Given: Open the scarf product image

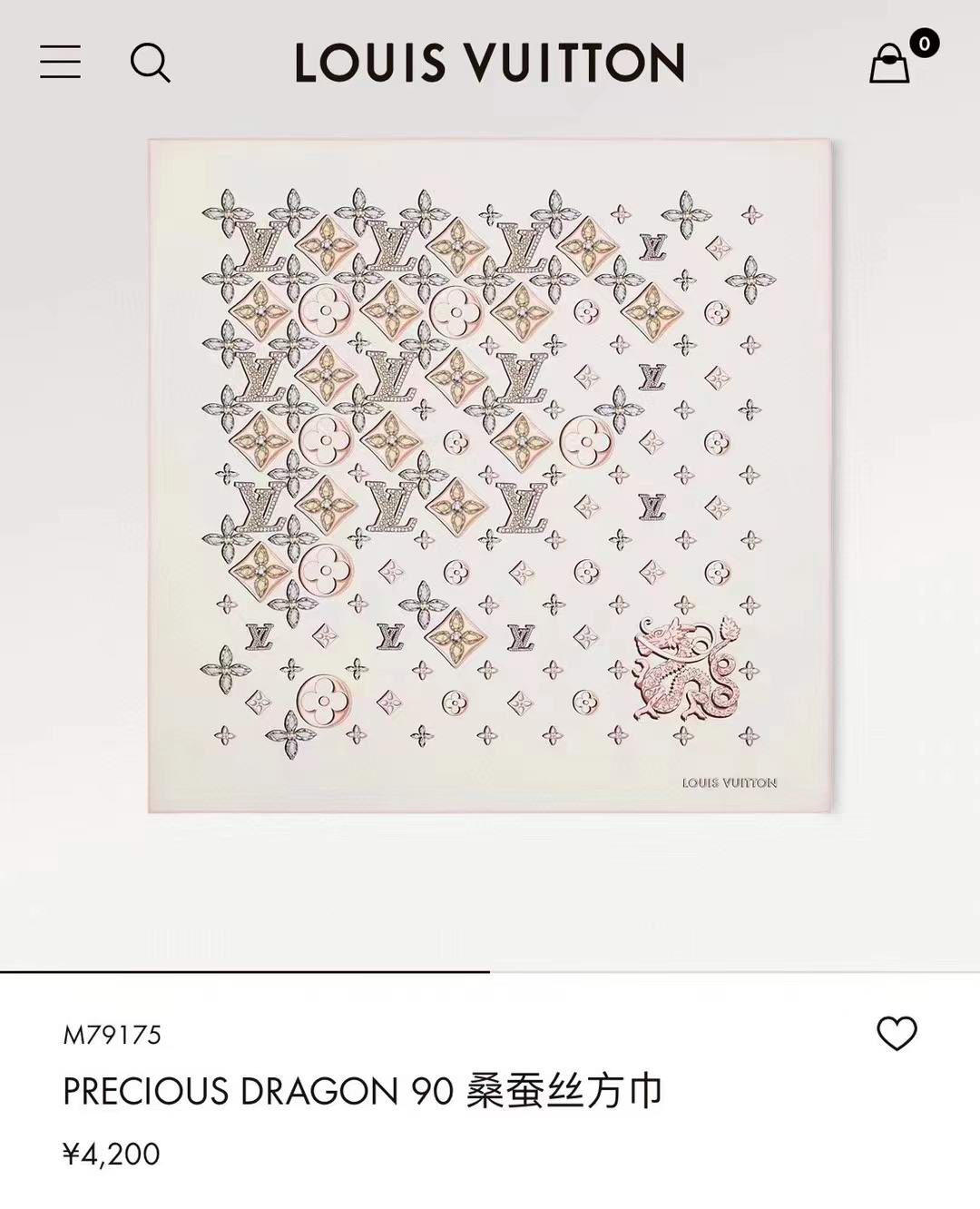Looking at the screenshot, I should (x=490, y=476).
